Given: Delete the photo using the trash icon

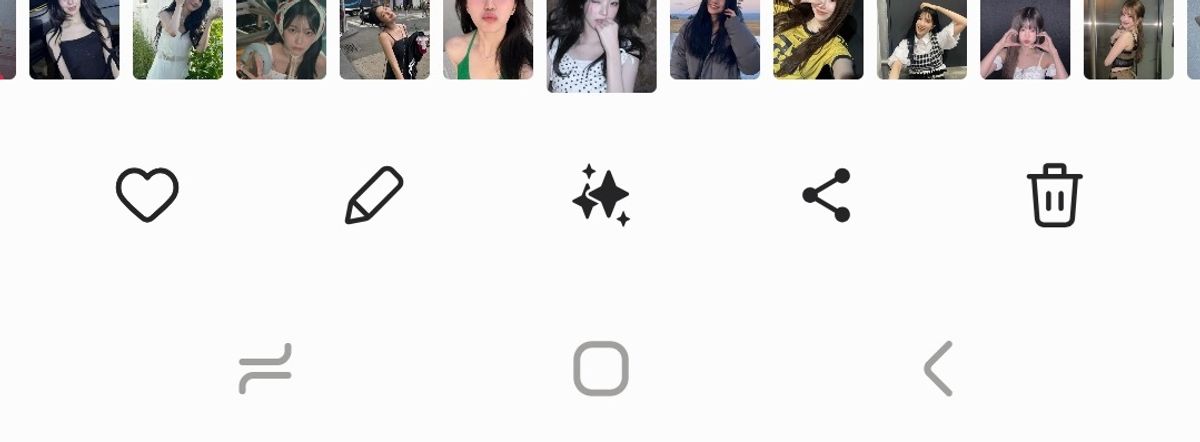Looking at the screenshot, I should pos(1054,195).
